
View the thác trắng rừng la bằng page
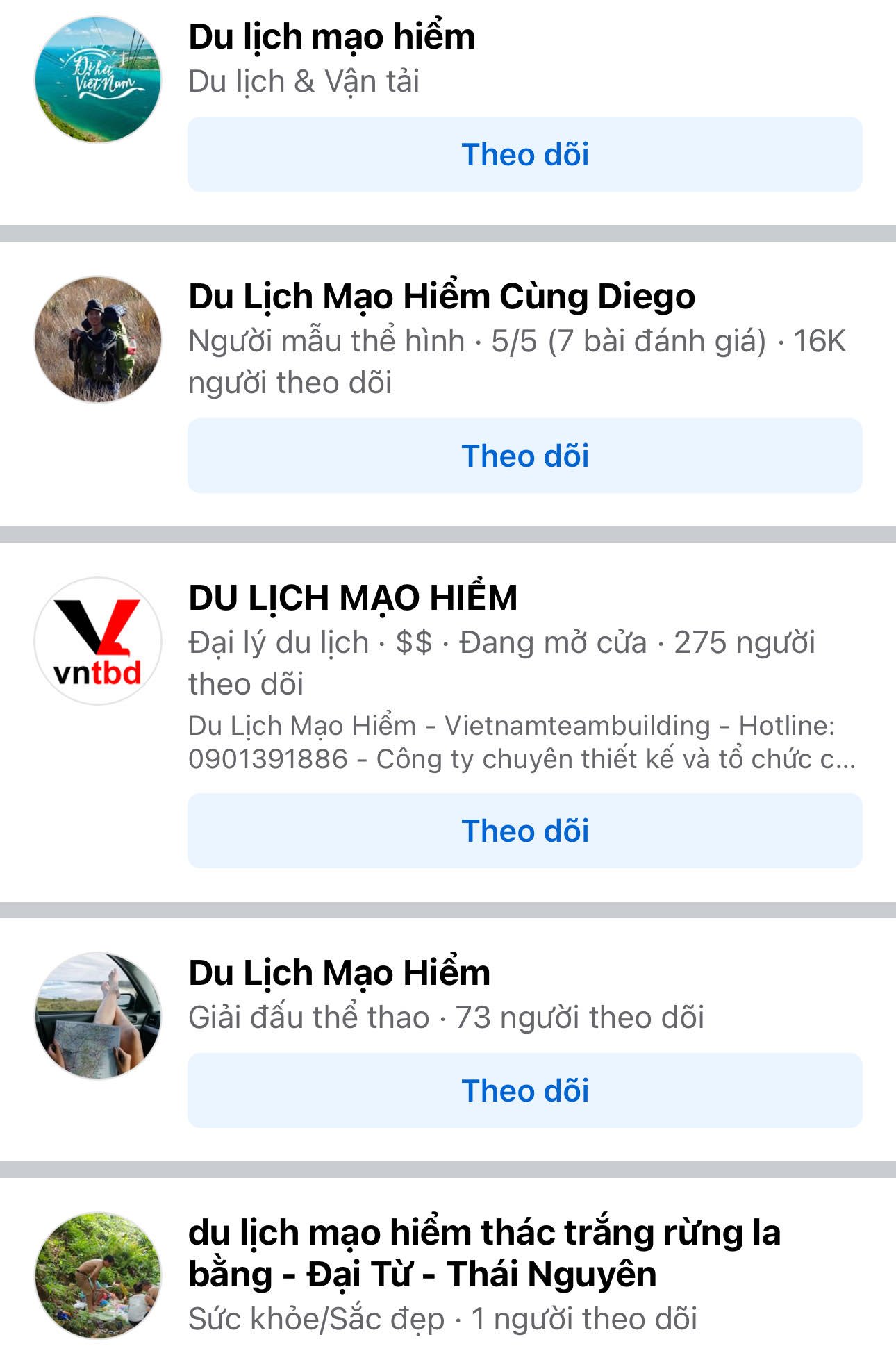click(x=484, y=1253)
